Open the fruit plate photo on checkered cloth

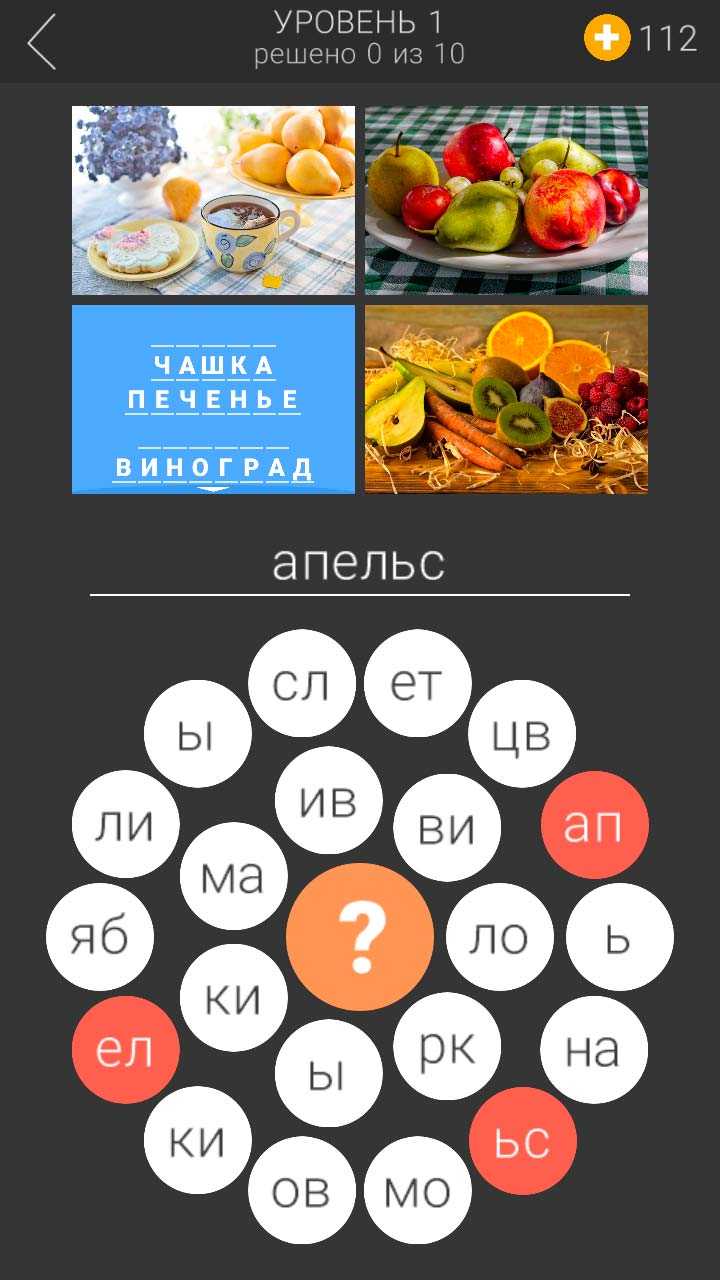506,200
